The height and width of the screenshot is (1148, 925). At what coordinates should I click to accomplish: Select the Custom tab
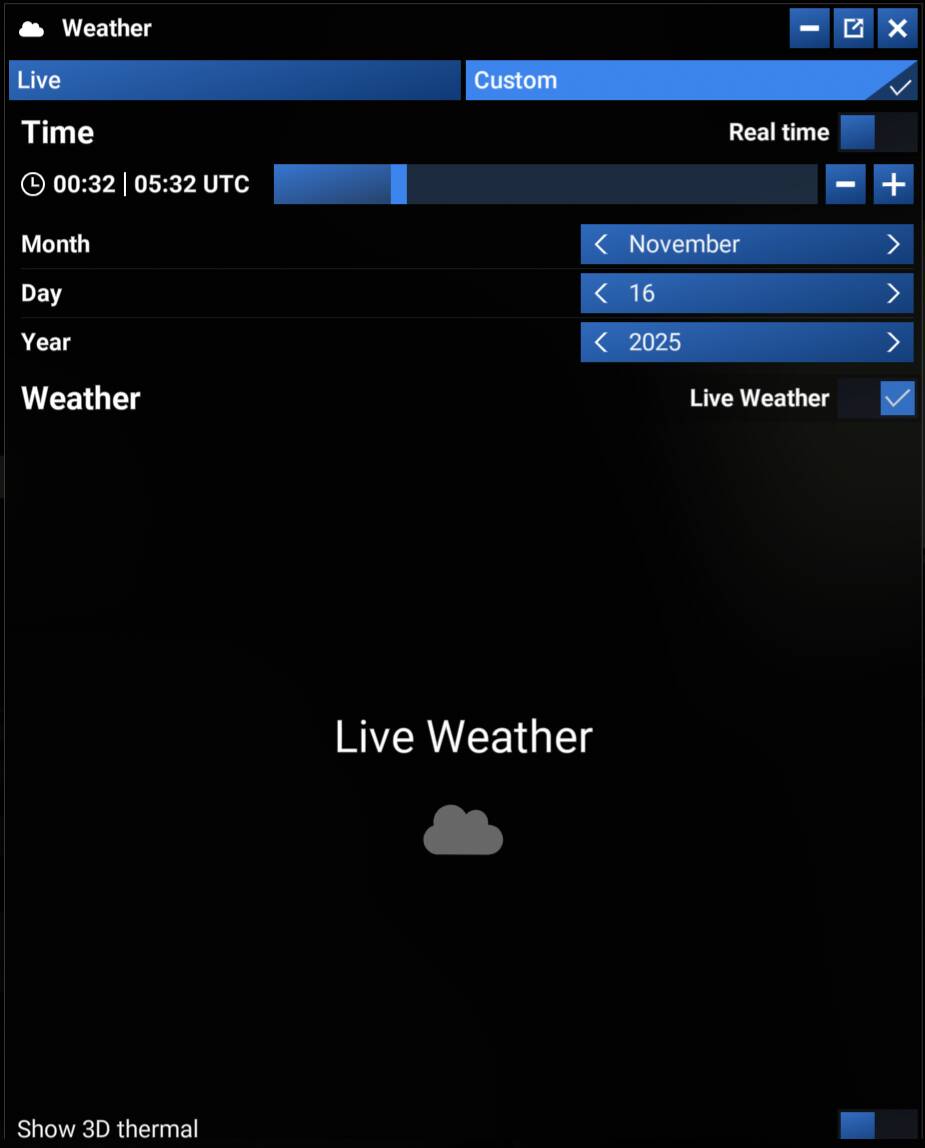point(690,80)
